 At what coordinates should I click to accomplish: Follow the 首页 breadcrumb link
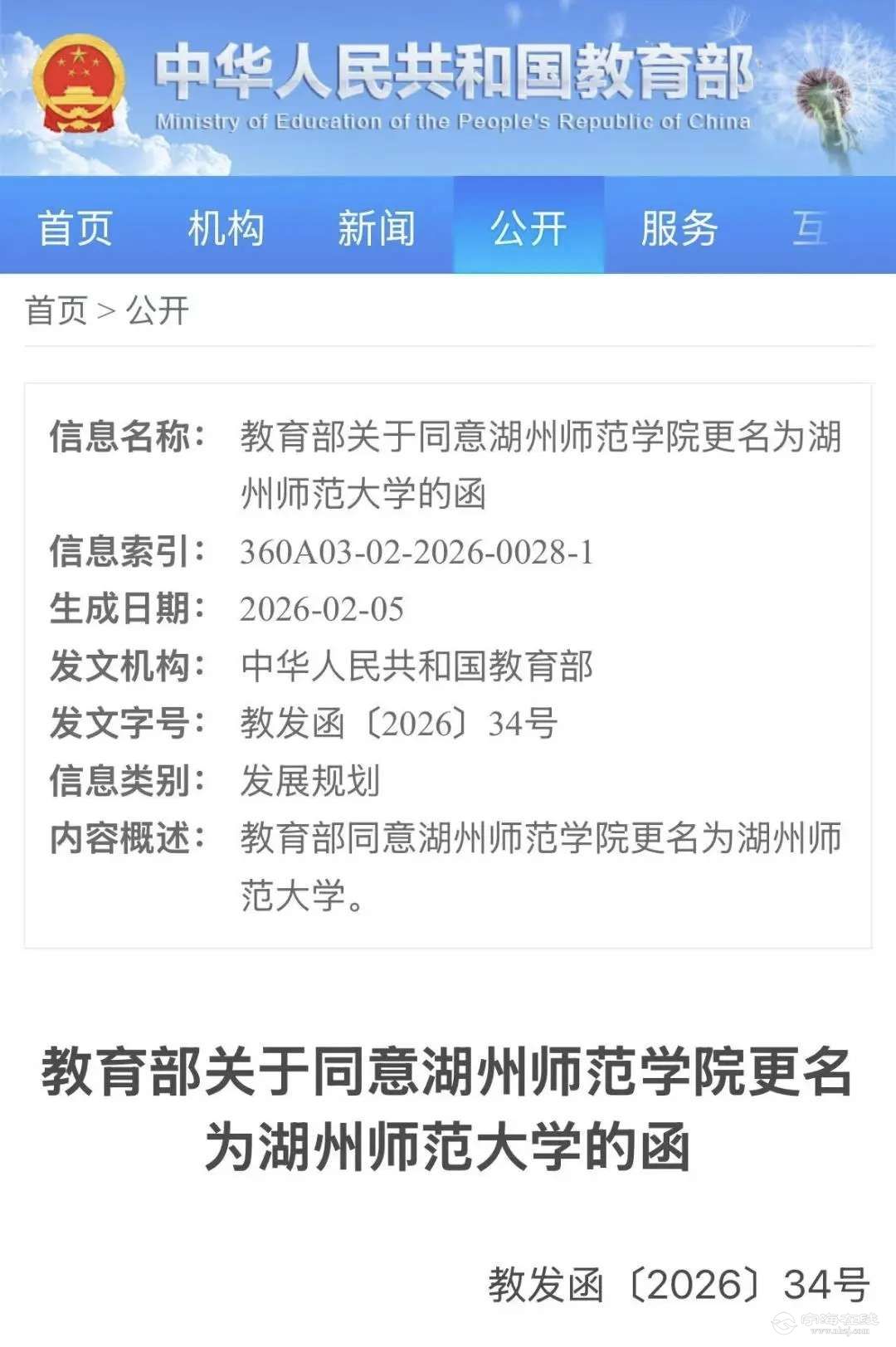[x=56, y=311]
